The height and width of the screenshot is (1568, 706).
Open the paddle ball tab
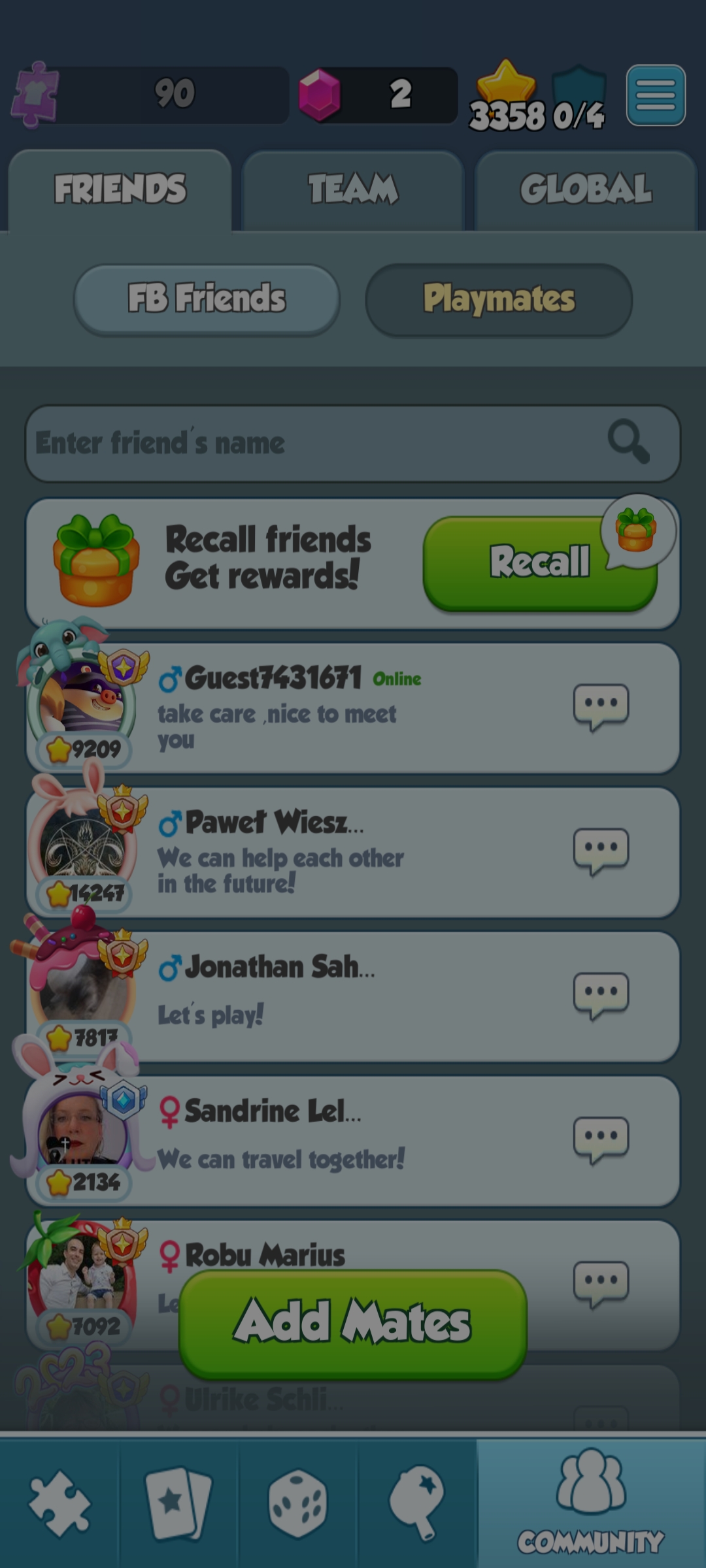(x=417, y=1503)
